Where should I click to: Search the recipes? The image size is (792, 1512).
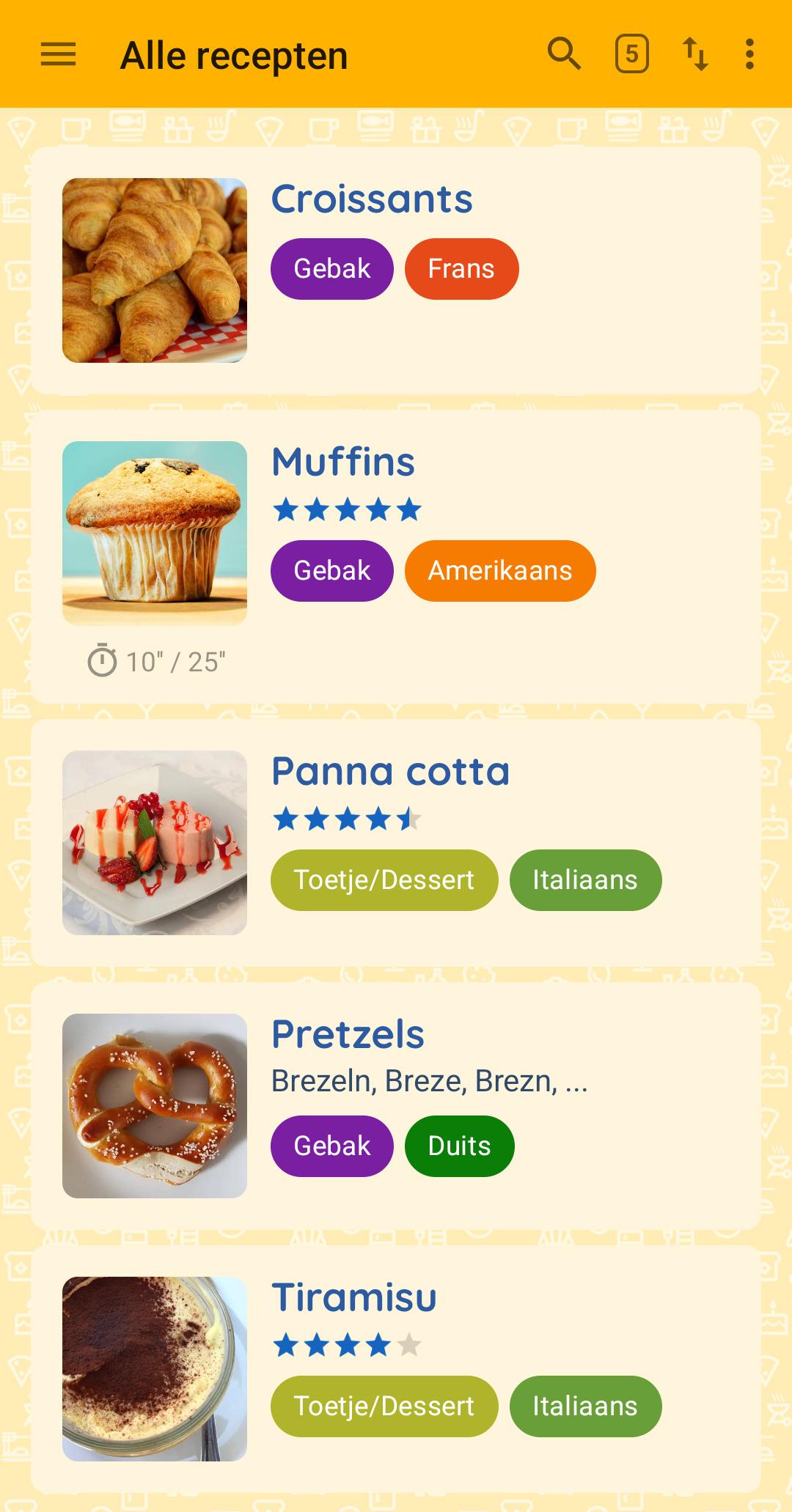click(564, 54)
